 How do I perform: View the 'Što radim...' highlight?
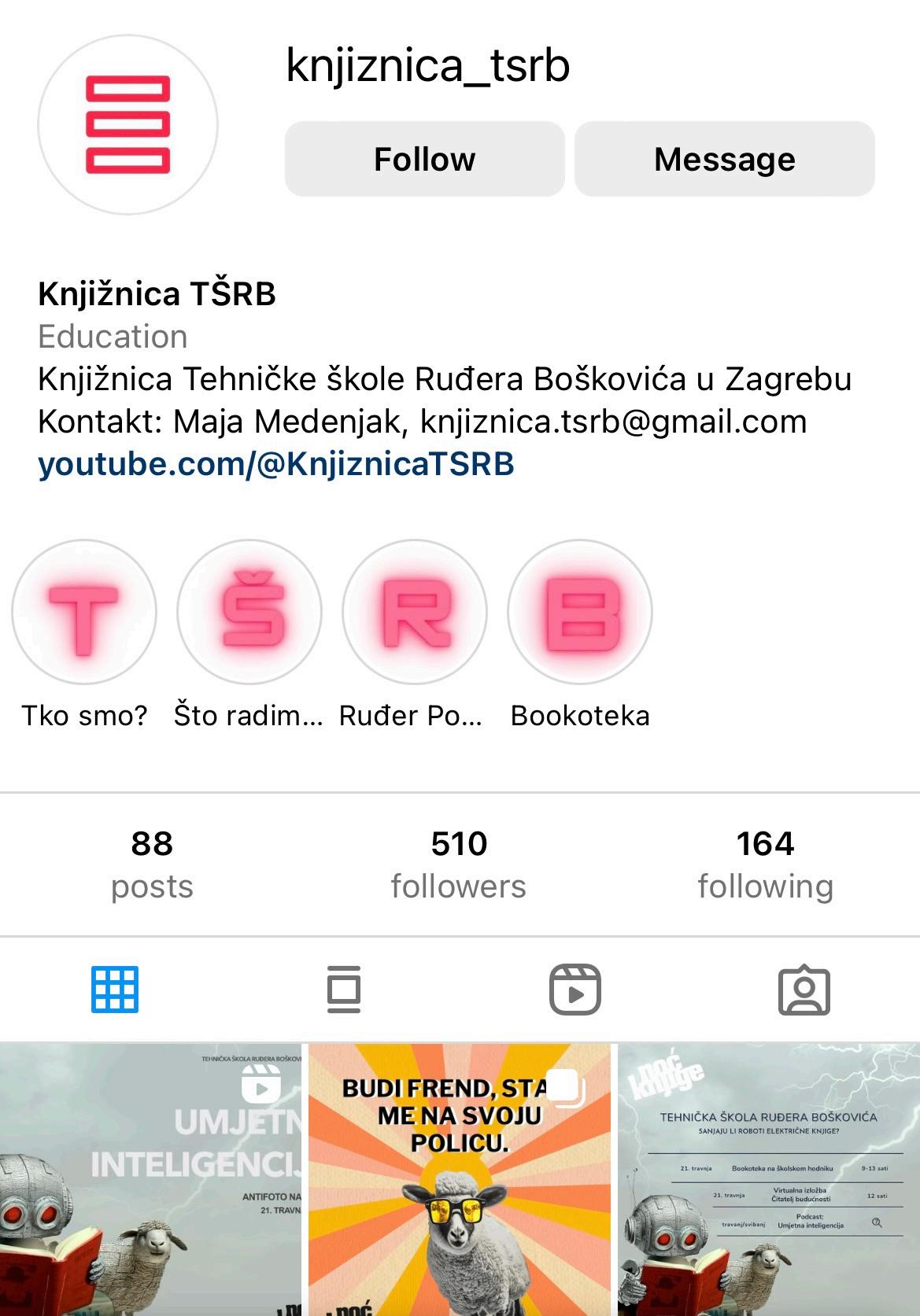coord(249,612)
